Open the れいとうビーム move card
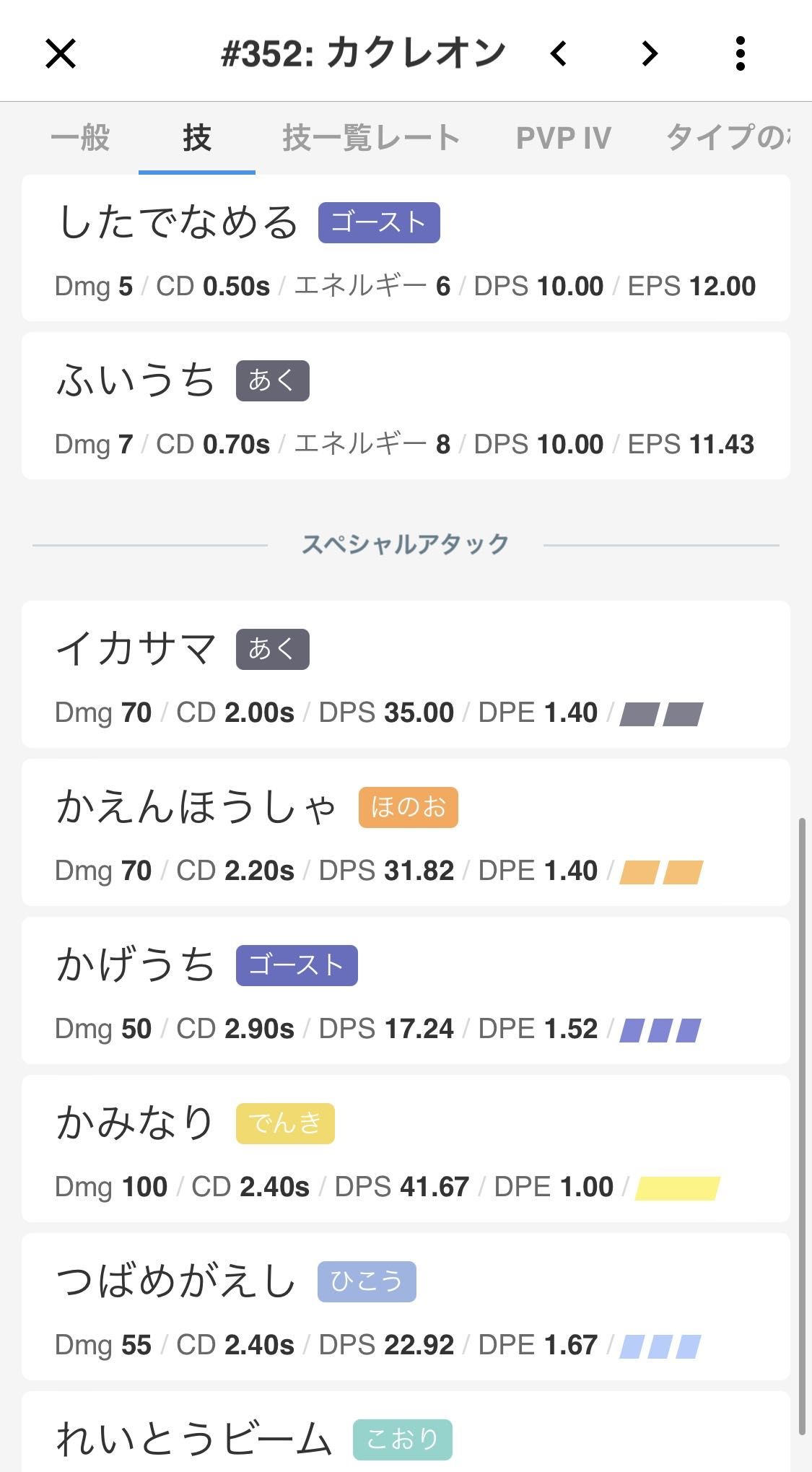This screenshot has width=812, height=1472. [406, 1432]
